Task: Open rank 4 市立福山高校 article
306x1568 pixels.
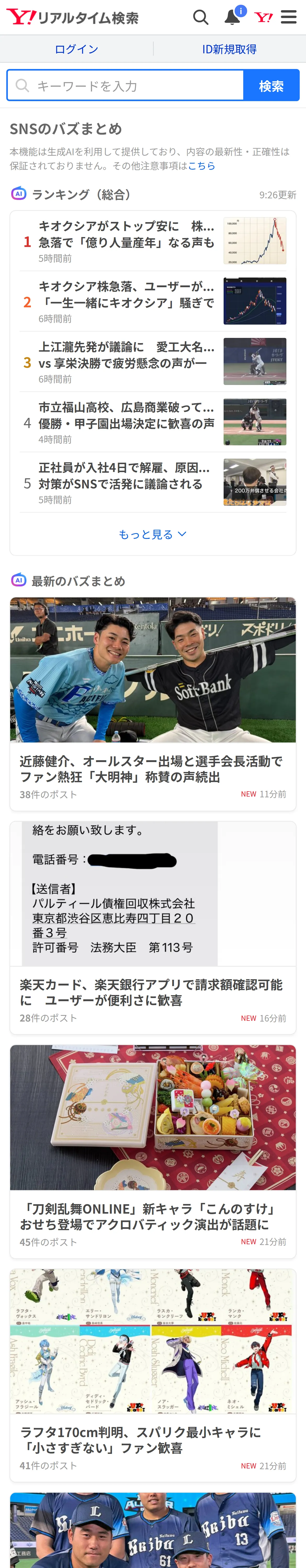Action: (153, 422)
